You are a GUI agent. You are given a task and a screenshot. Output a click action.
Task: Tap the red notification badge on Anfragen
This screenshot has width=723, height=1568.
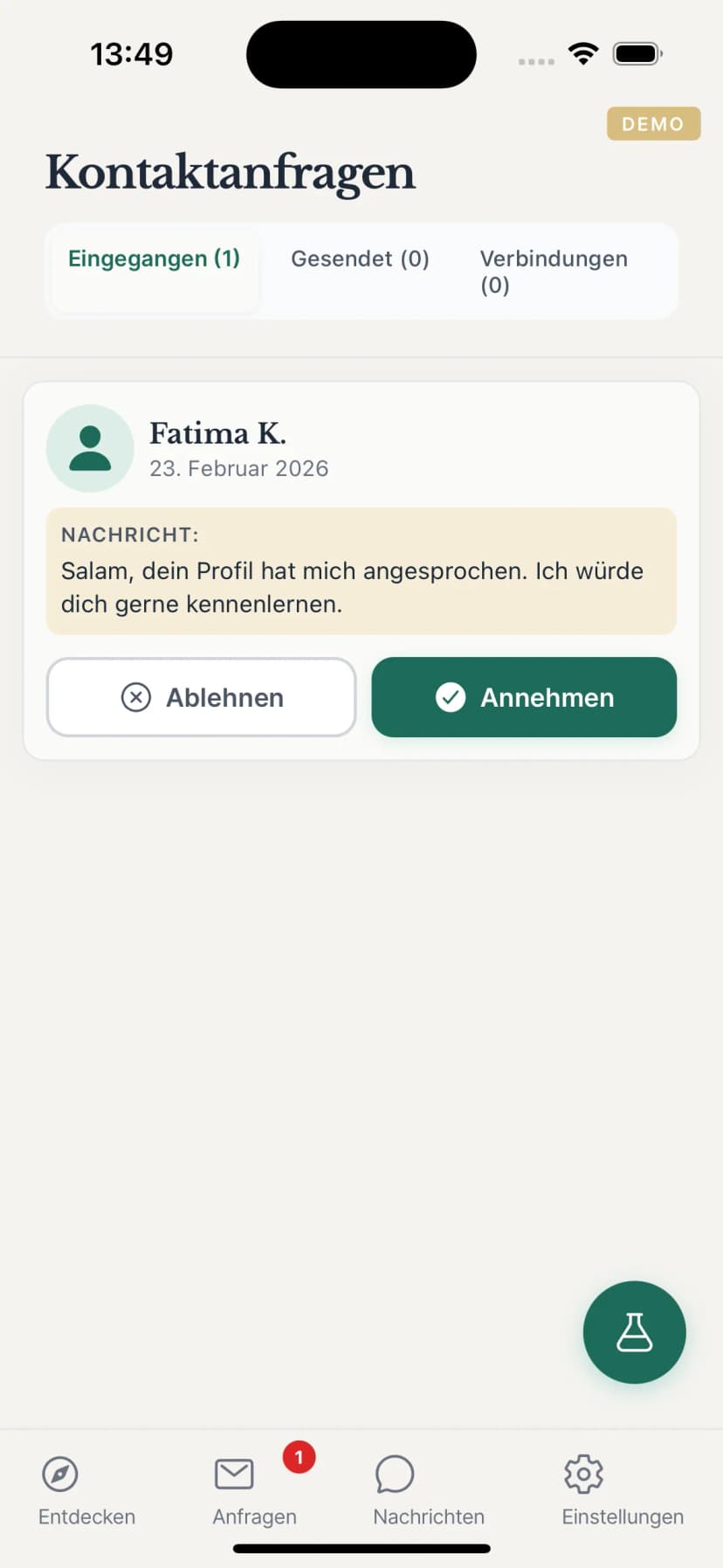(x=300, y=1456)
